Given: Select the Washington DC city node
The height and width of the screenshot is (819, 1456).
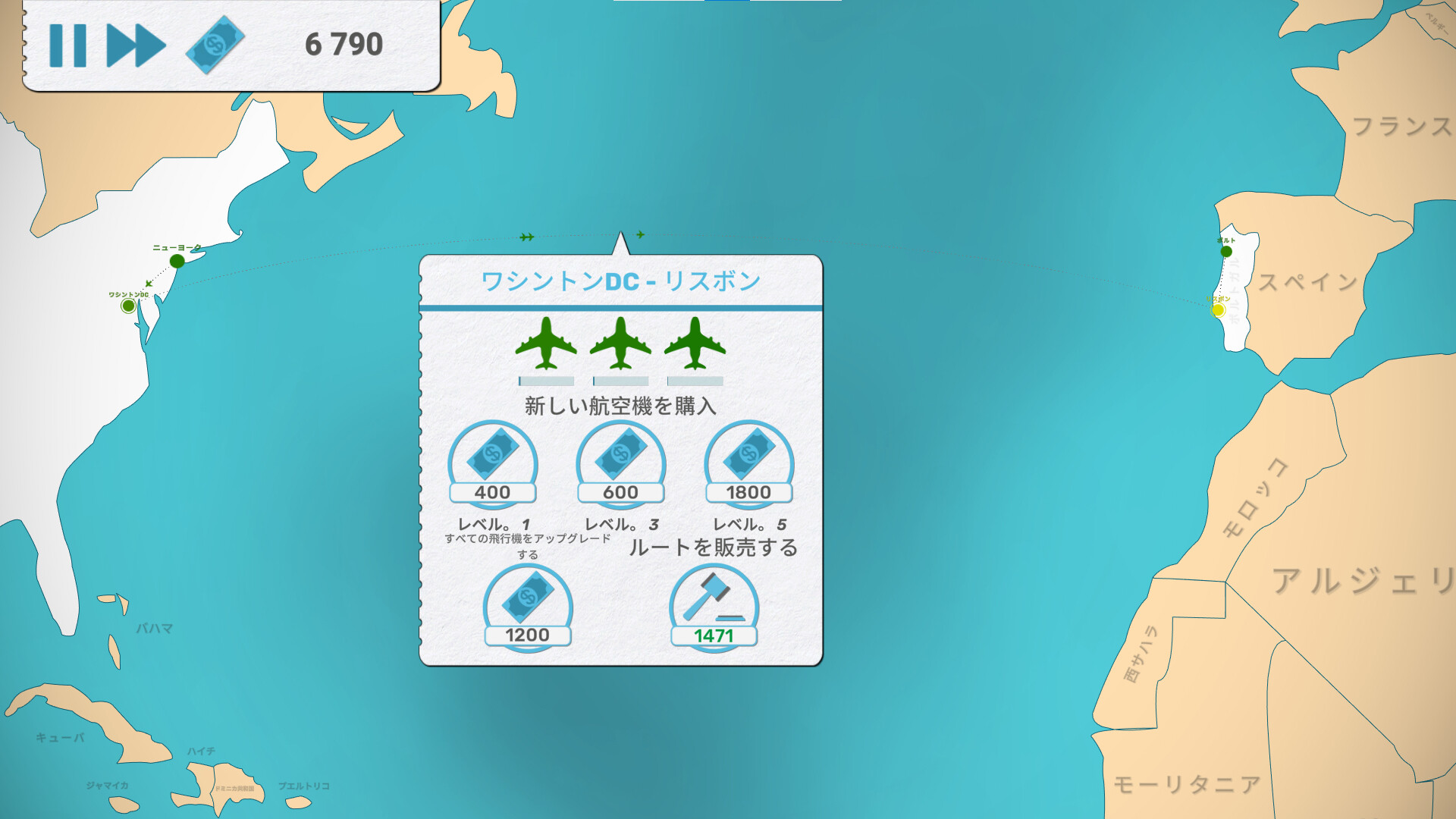Looking at the screenshot, I should click(129, 306).
